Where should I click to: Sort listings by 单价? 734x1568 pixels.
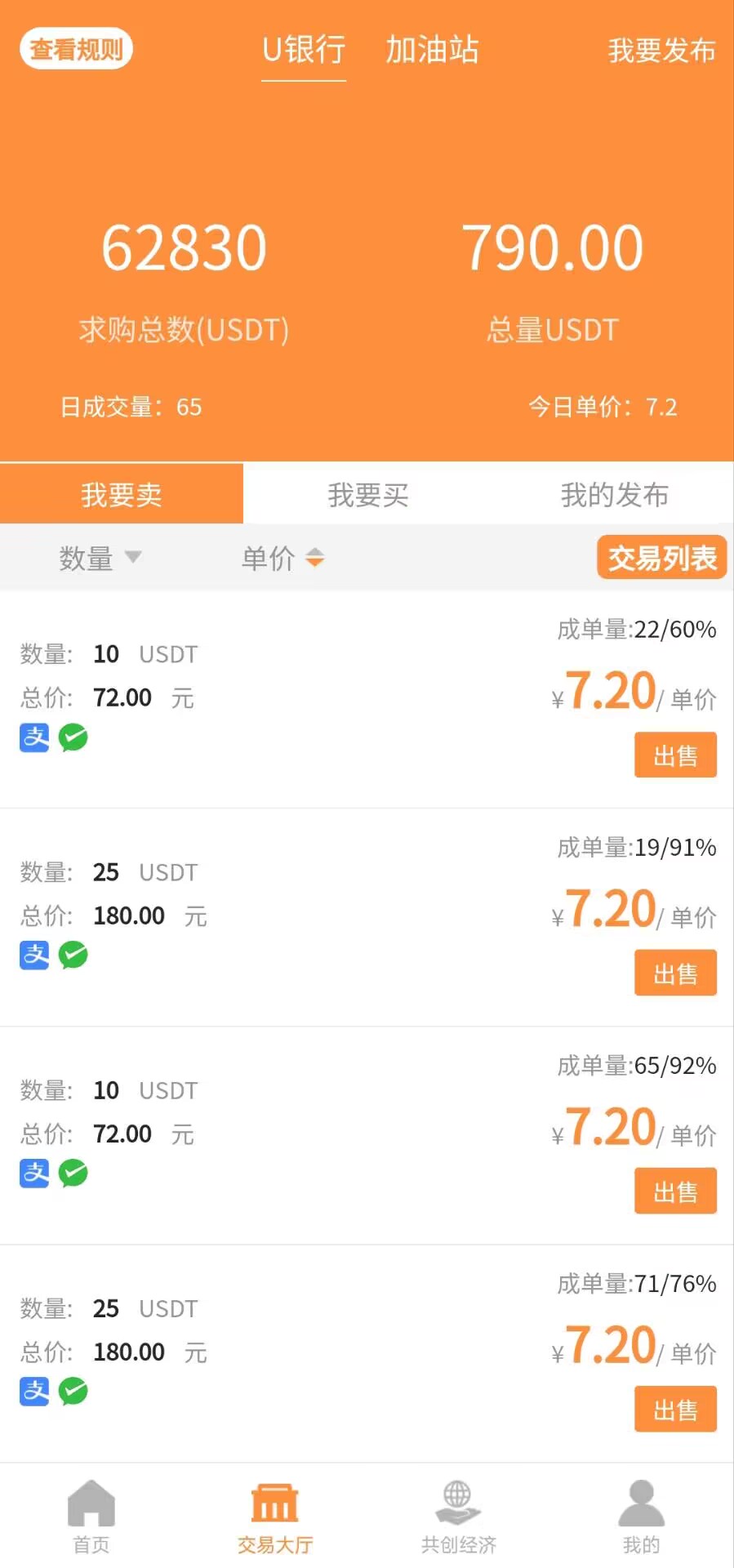pos(282,558)
